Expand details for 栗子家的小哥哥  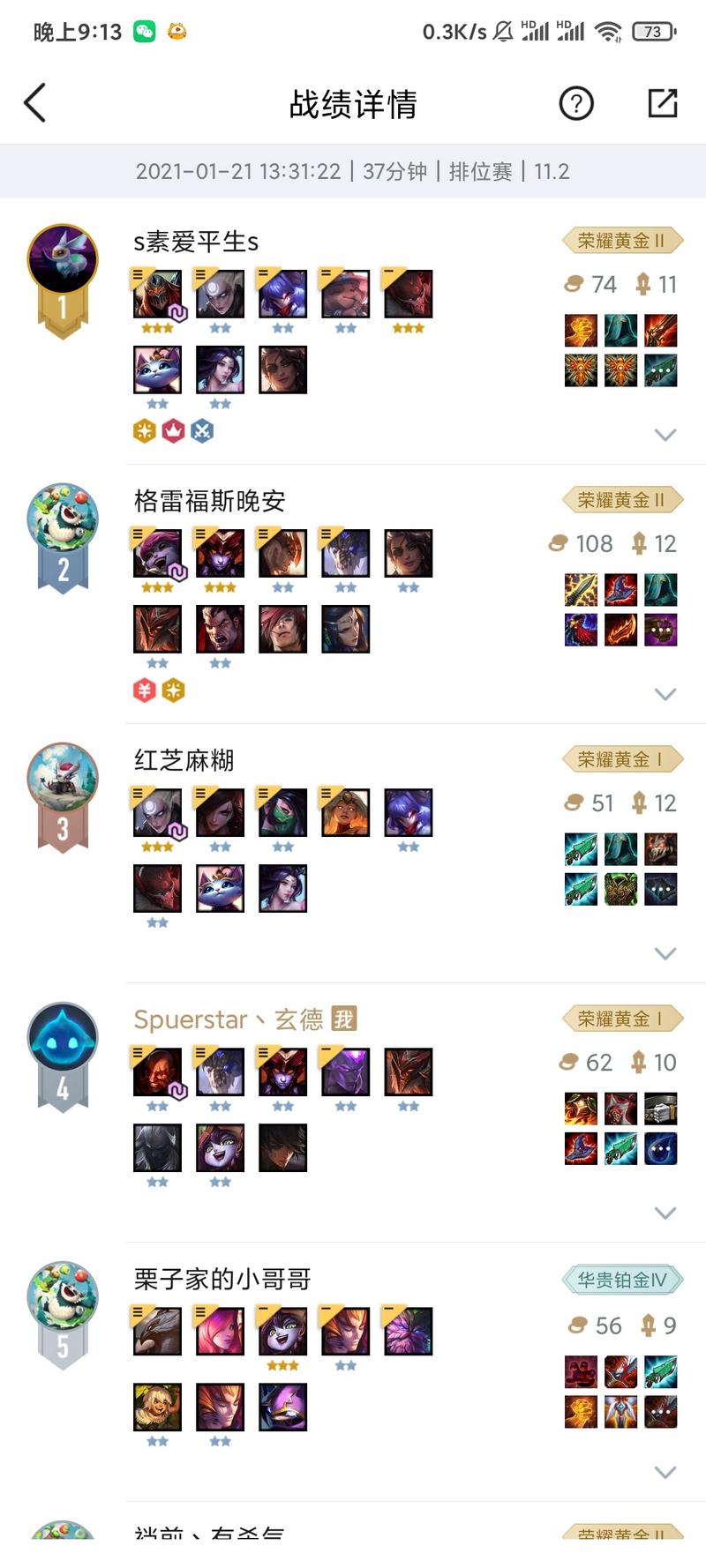point(665,1472)
